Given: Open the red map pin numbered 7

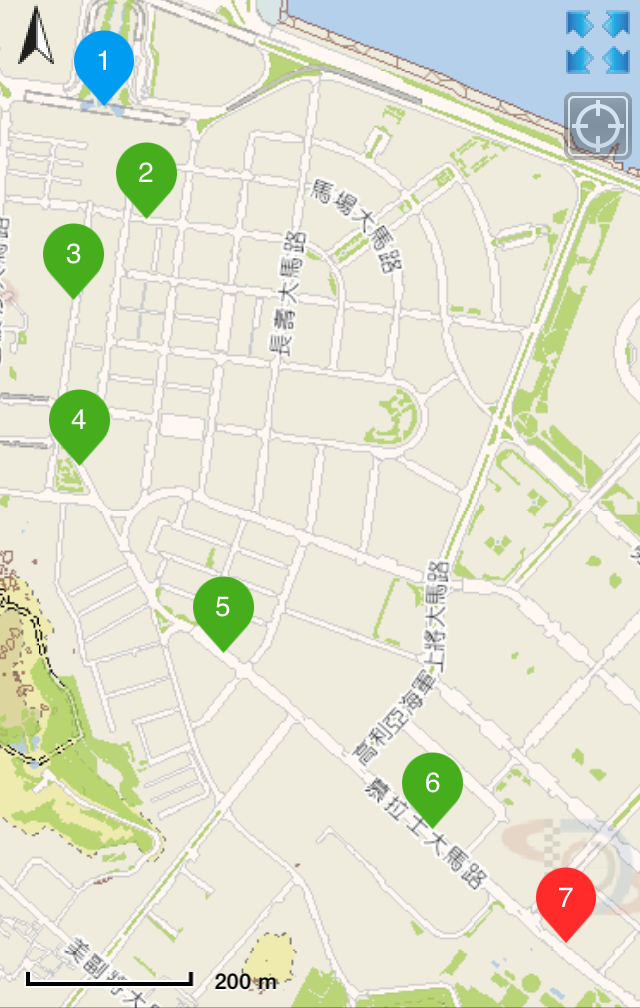Looking at the screenshot, I should (565, 898).
